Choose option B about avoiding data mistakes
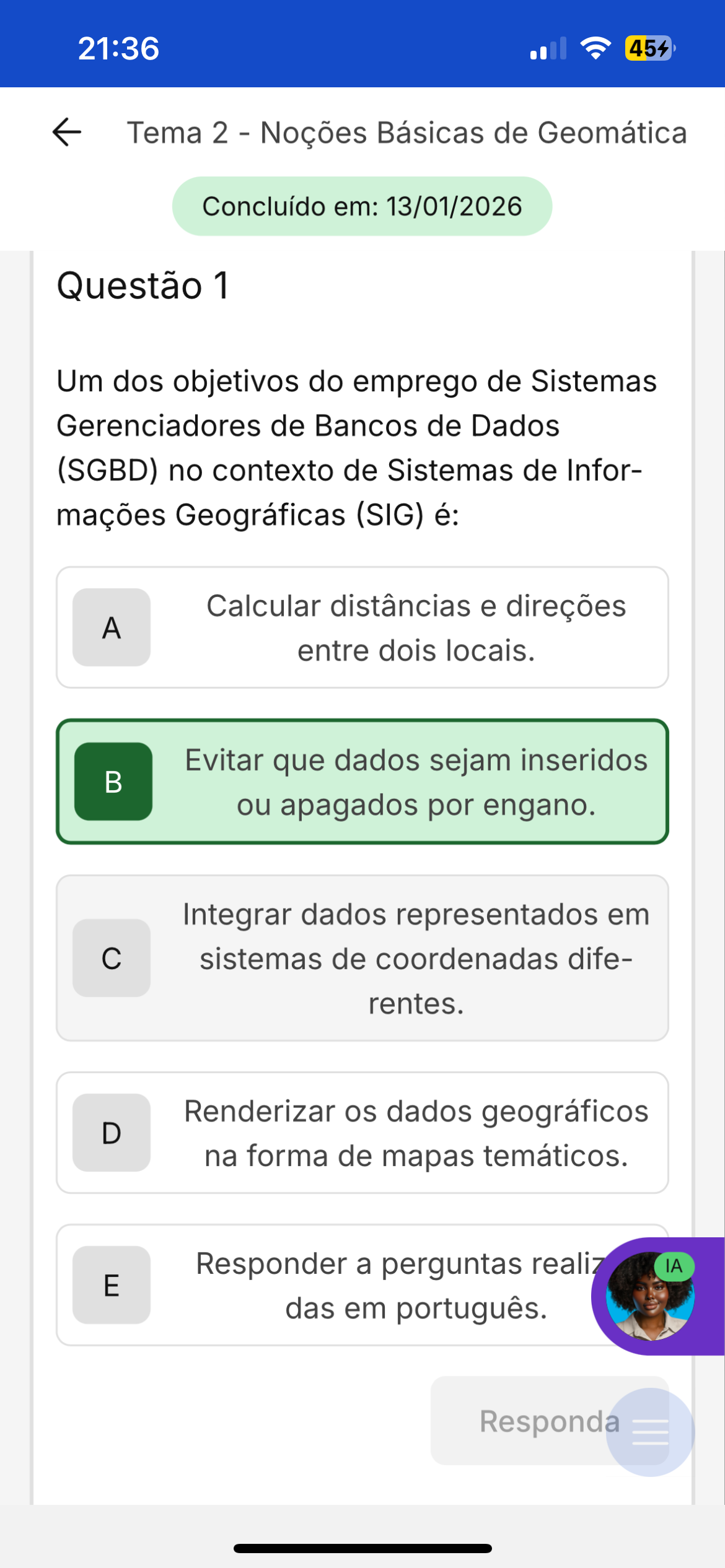Viewport: 725px width, 1568px height. pos(362,782)
